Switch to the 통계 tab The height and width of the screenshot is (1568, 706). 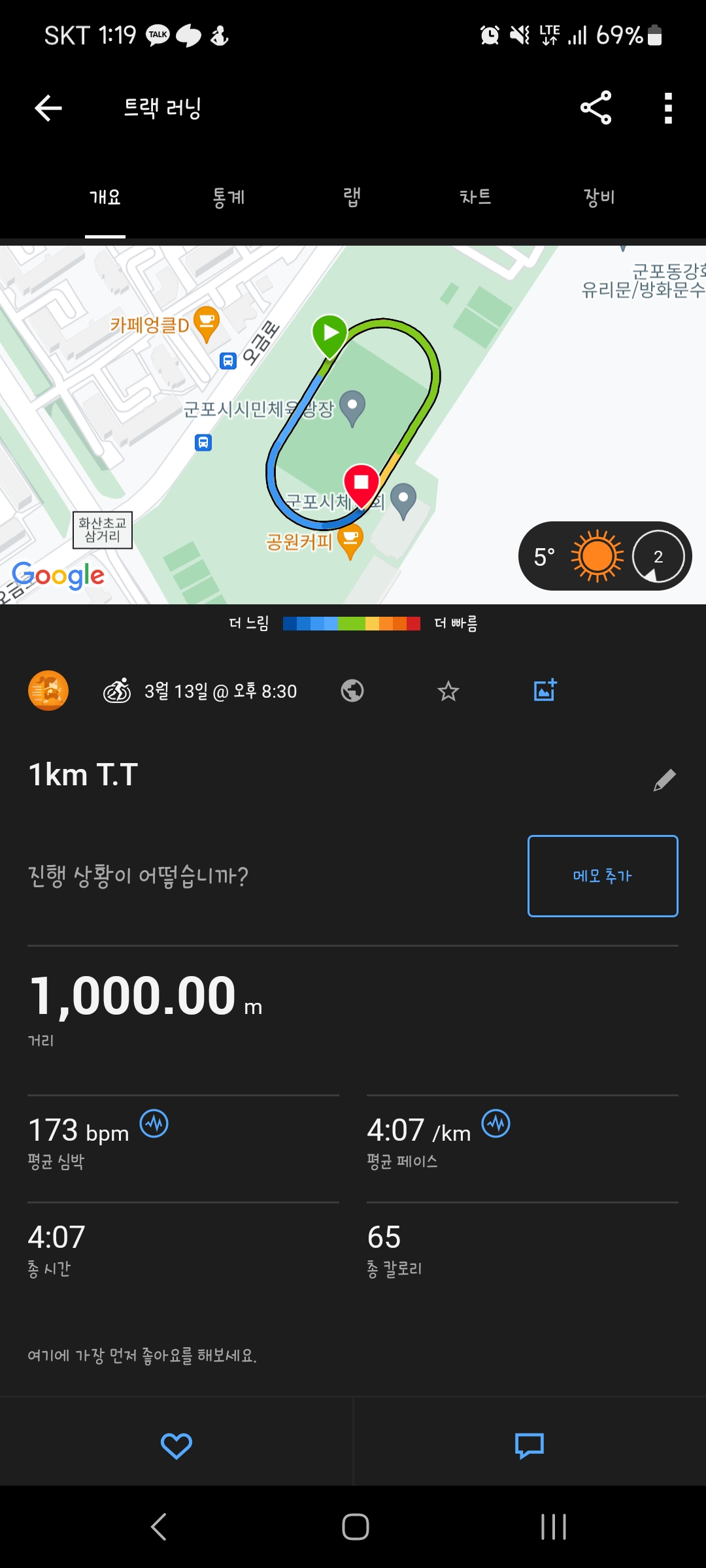228,197
